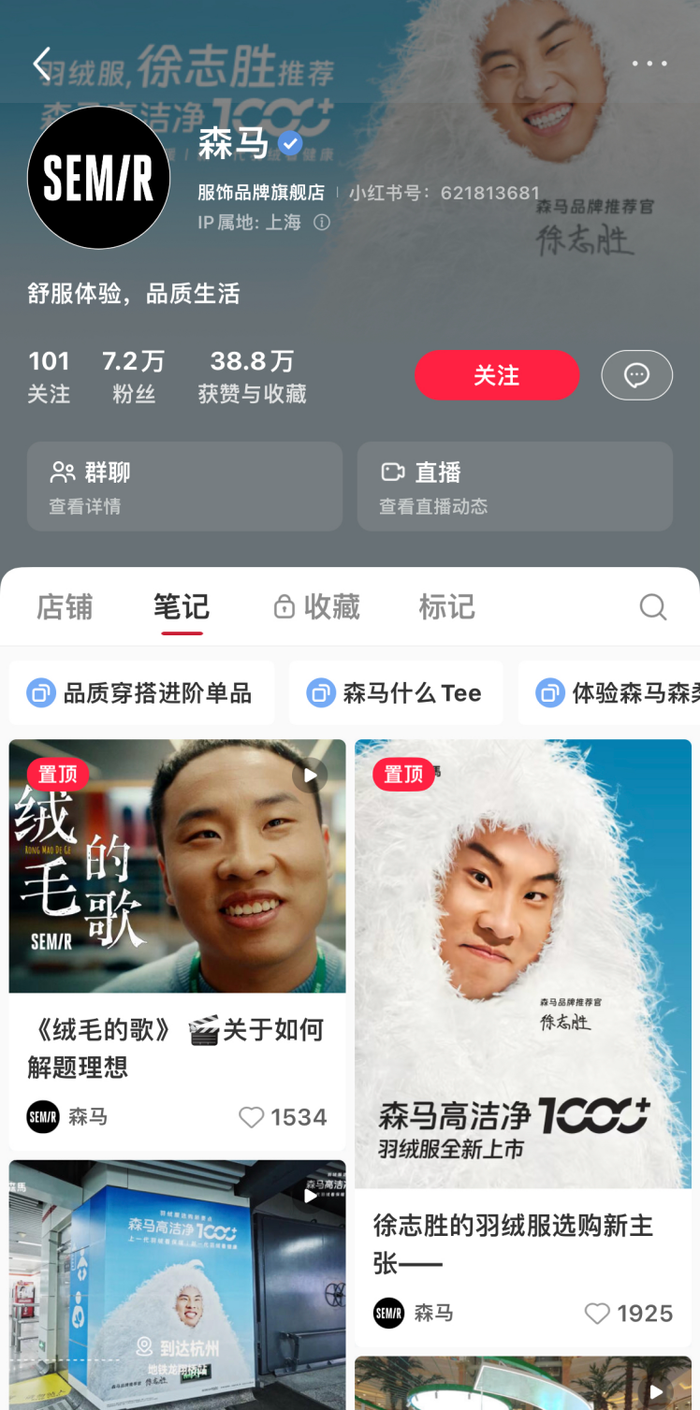The width and height of the screenshot is (700, 1410).
Task: Open the 徐志胜的羽绒服选购新主张 note
Action: click(x=523, y=963)
